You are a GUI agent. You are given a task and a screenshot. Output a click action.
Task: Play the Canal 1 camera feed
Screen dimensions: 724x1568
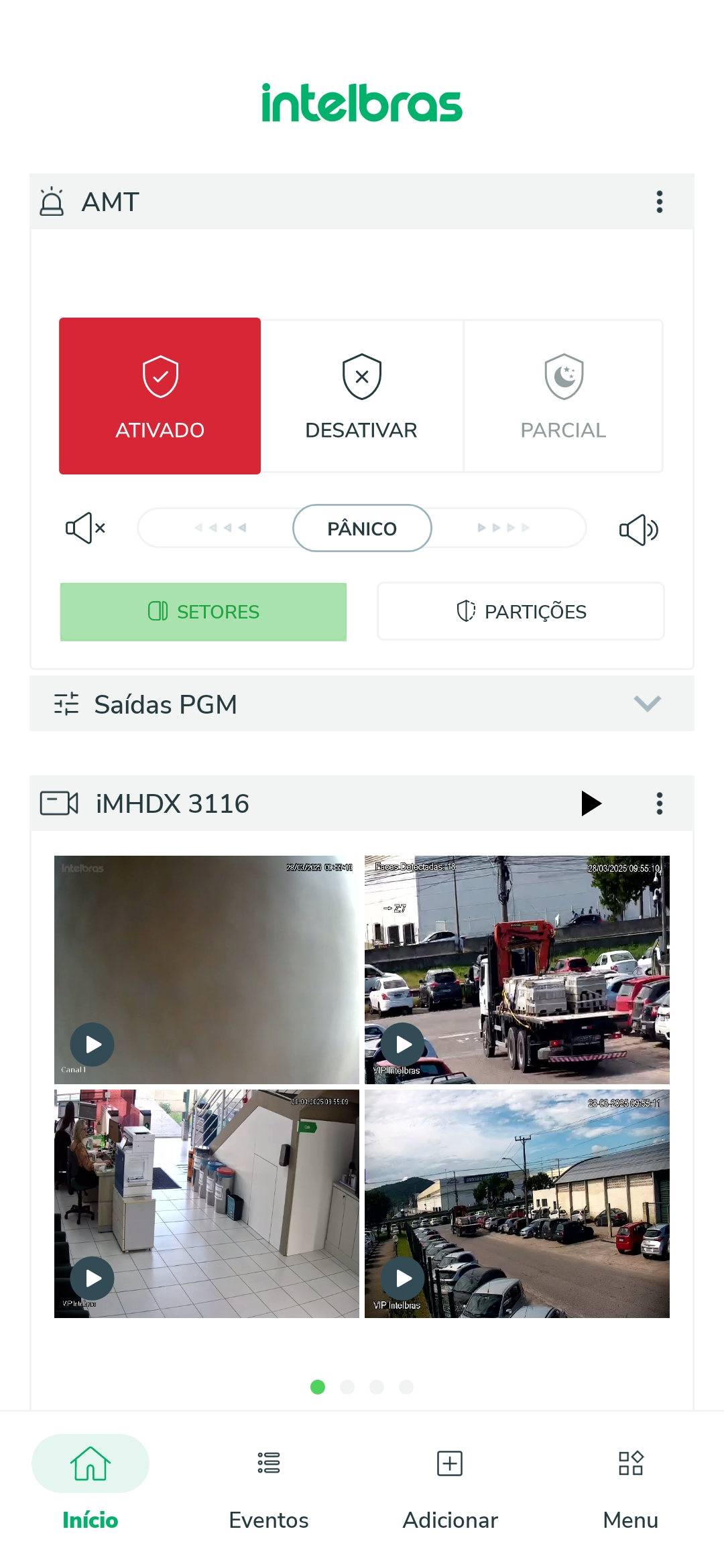[x=93, y=1045]
